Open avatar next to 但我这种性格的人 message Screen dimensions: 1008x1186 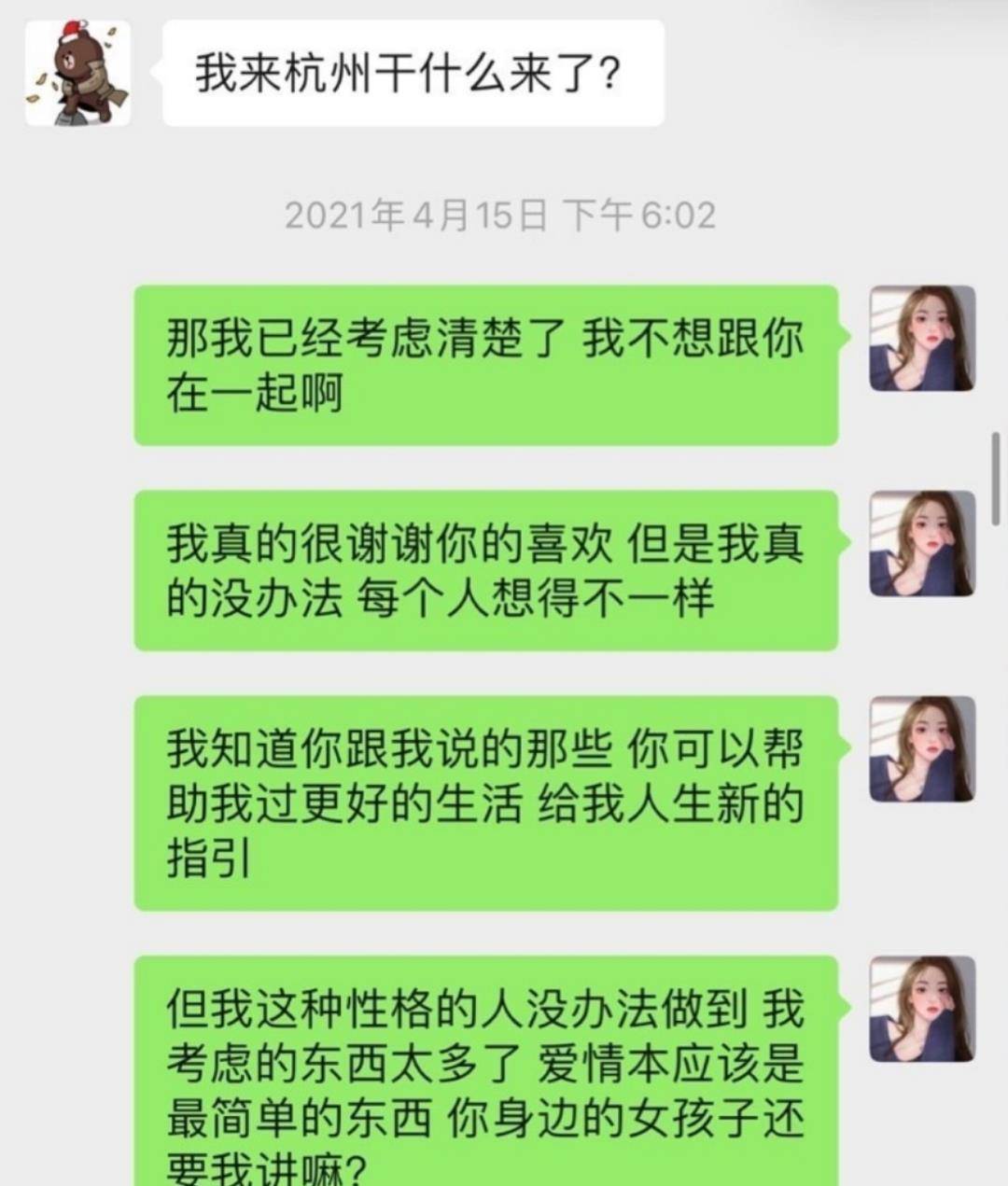[922, 1009]
